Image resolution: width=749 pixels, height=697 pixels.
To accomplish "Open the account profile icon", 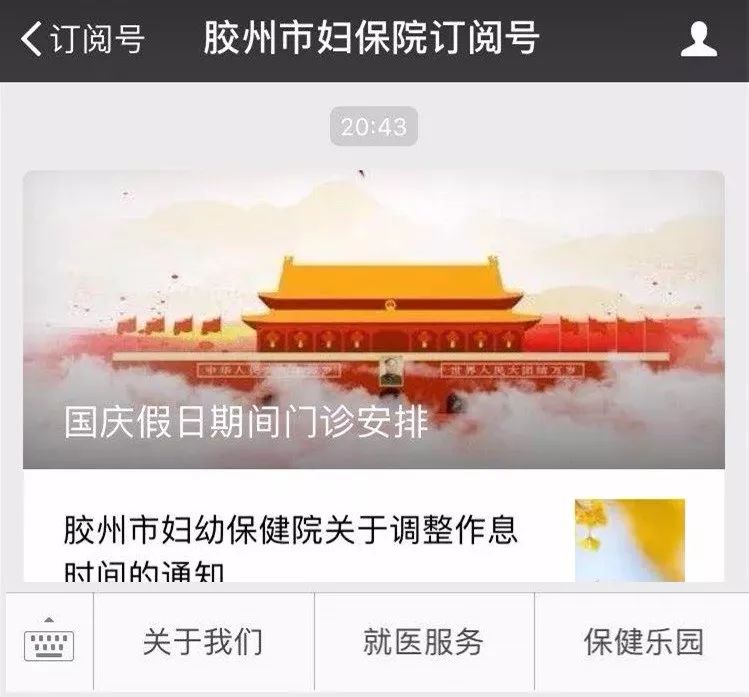I will pyautogui.click(x=698, y=39).
